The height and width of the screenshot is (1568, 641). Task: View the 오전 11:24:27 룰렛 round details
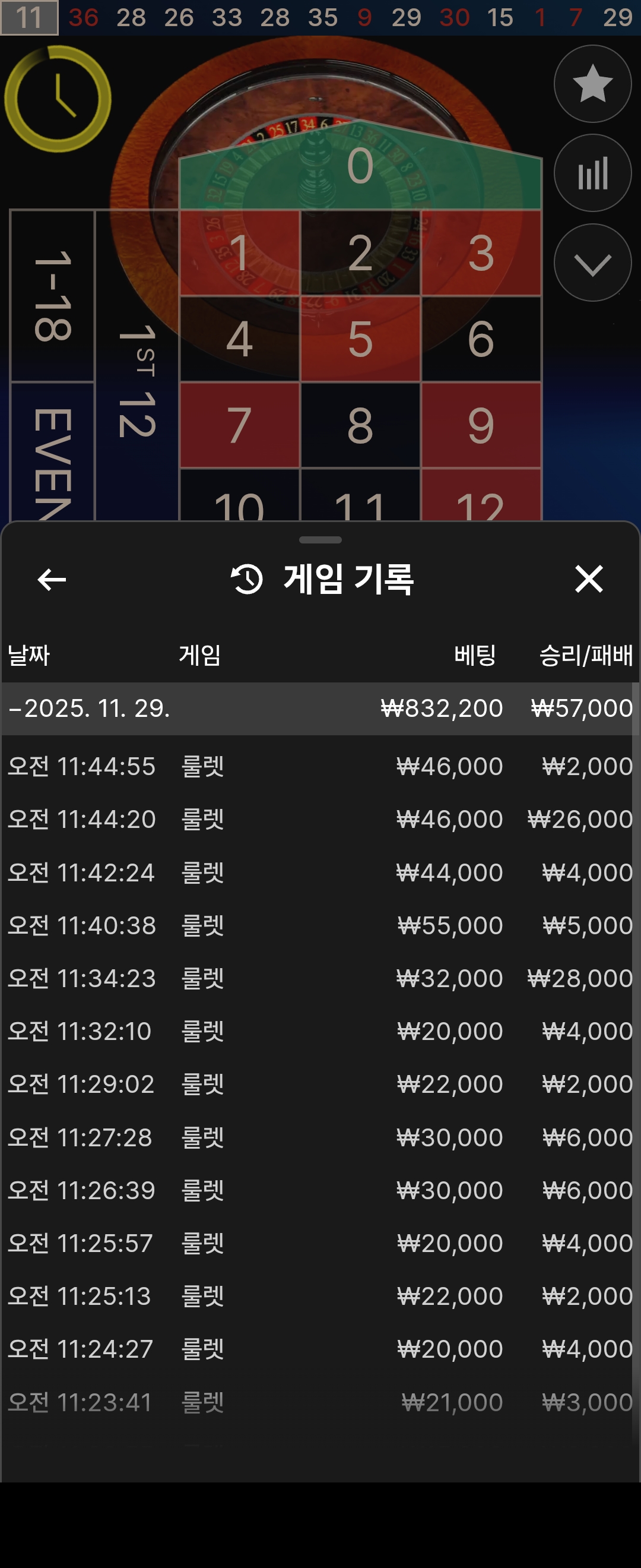pyautogui.click(x=320, y=1349)
